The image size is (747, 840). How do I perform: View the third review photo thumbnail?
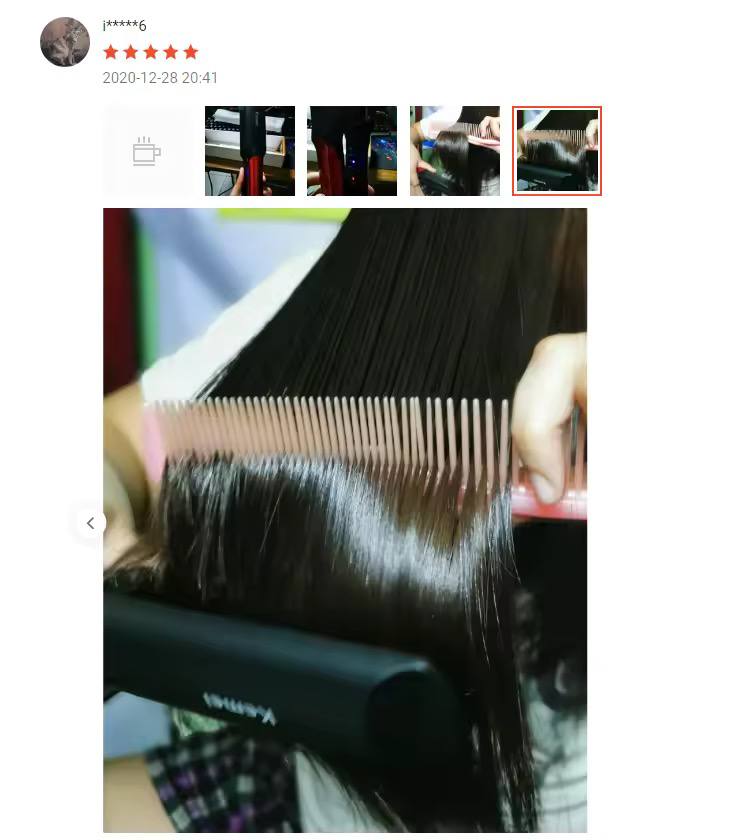pos(352,151)
